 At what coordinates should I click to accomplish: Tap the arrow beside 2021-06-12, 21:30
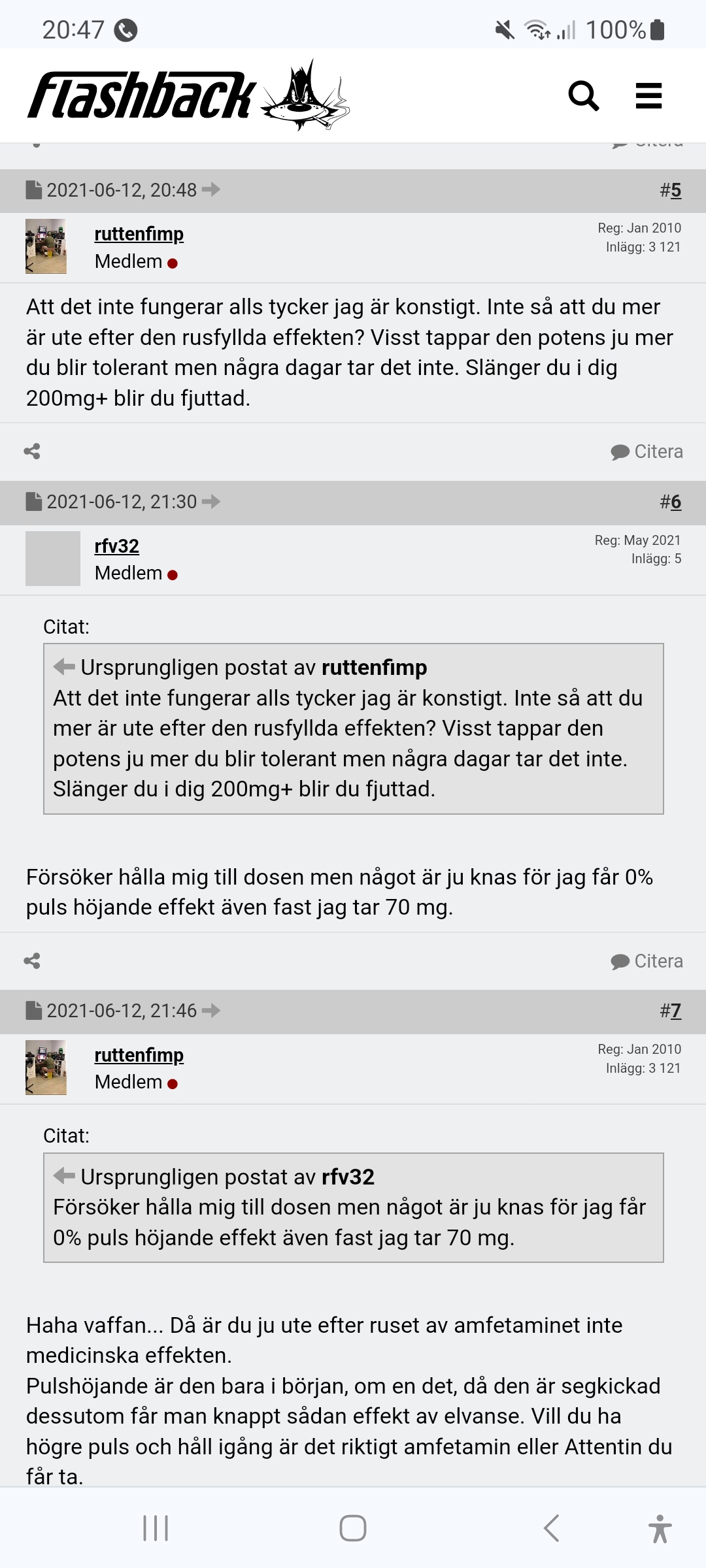click(x=211, y=502)
